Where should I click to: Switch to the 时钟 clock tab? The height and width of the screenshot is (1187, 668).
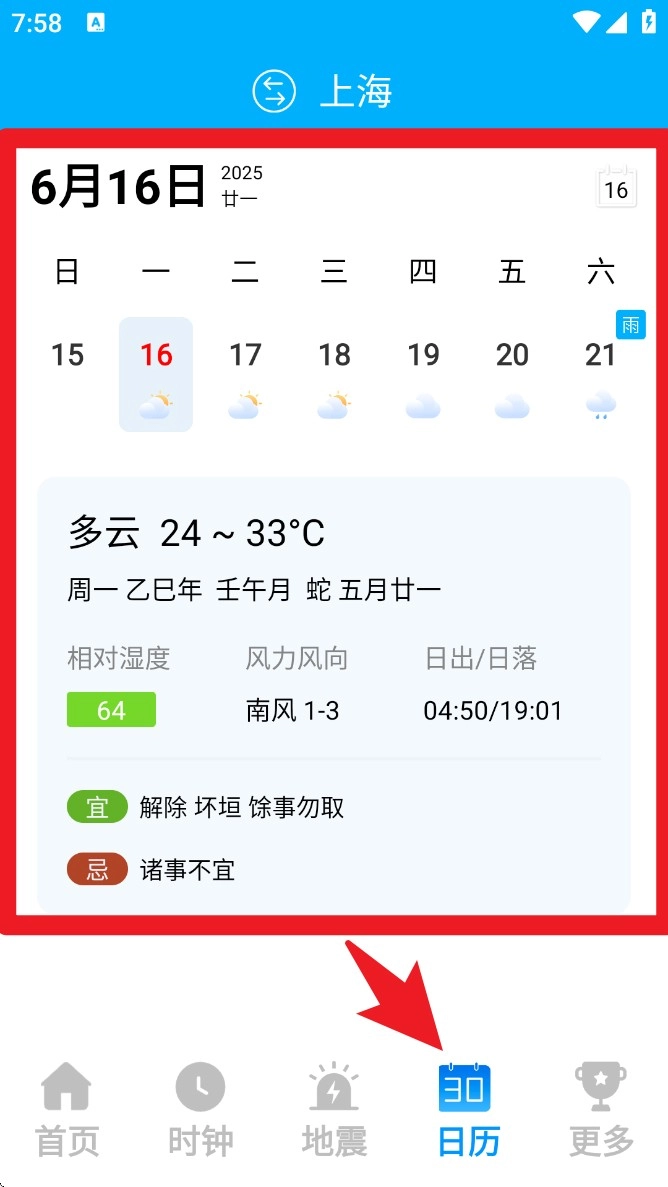point(200,1110)
